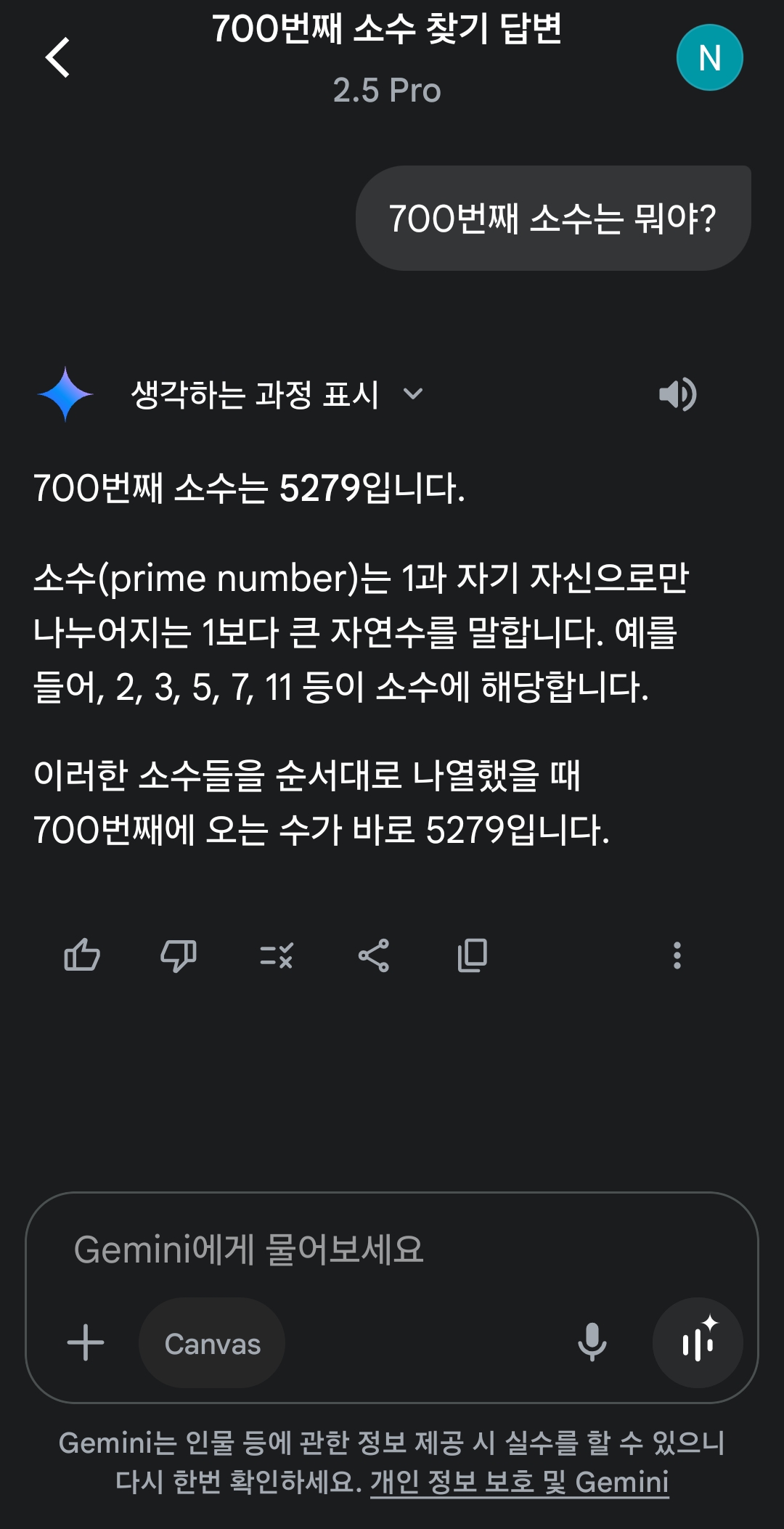Image resolution: width=784 pixels, height=1529 pixels.
Task: Like the response with thumbs up
Action: (x=82, y=955)
